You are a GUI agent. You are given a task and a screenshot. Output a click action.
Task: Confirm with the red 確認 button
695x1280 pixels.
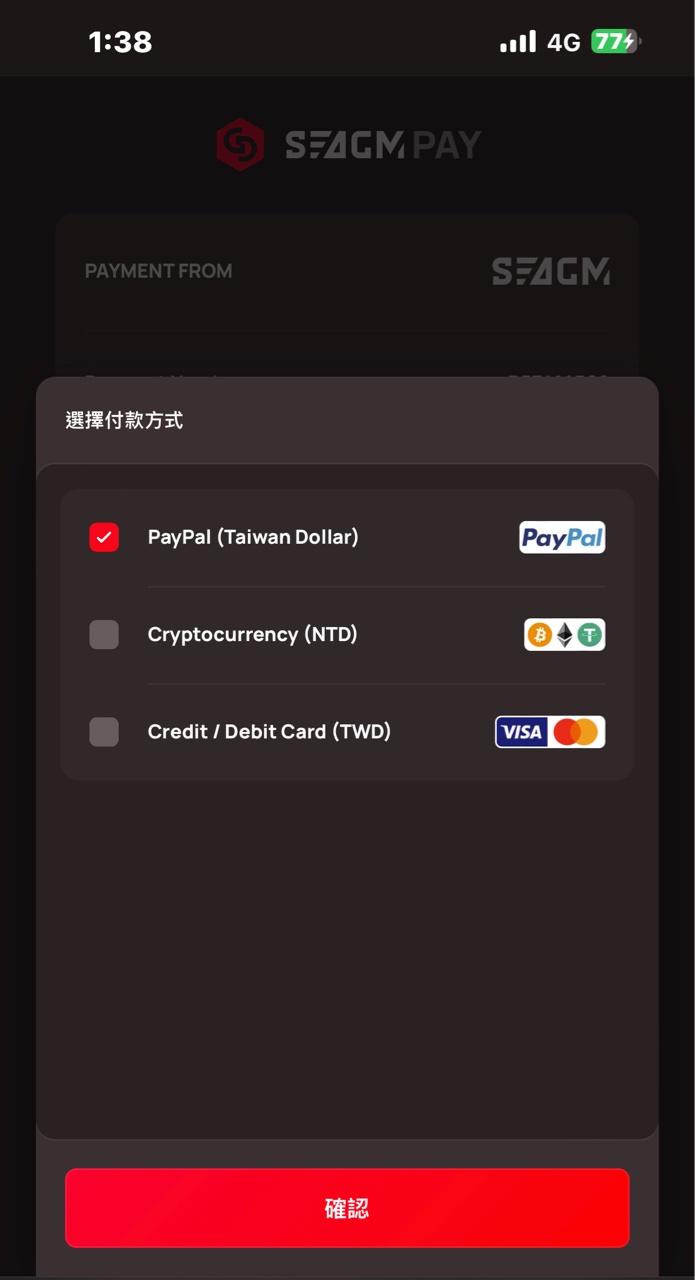pyautogui.click(x=347, y=1208)
